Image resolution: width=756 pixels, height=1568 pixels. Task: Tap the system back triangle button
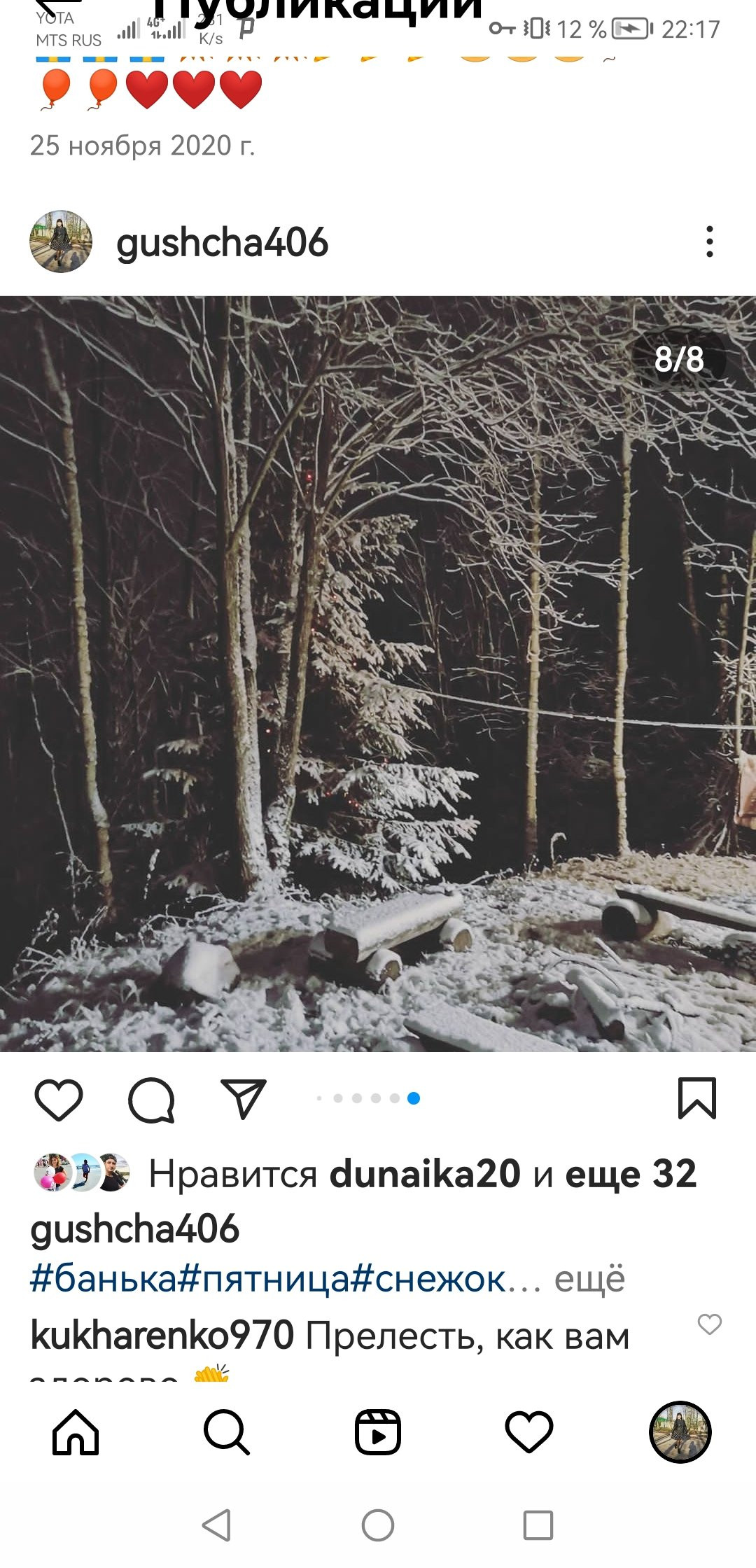217,1525
